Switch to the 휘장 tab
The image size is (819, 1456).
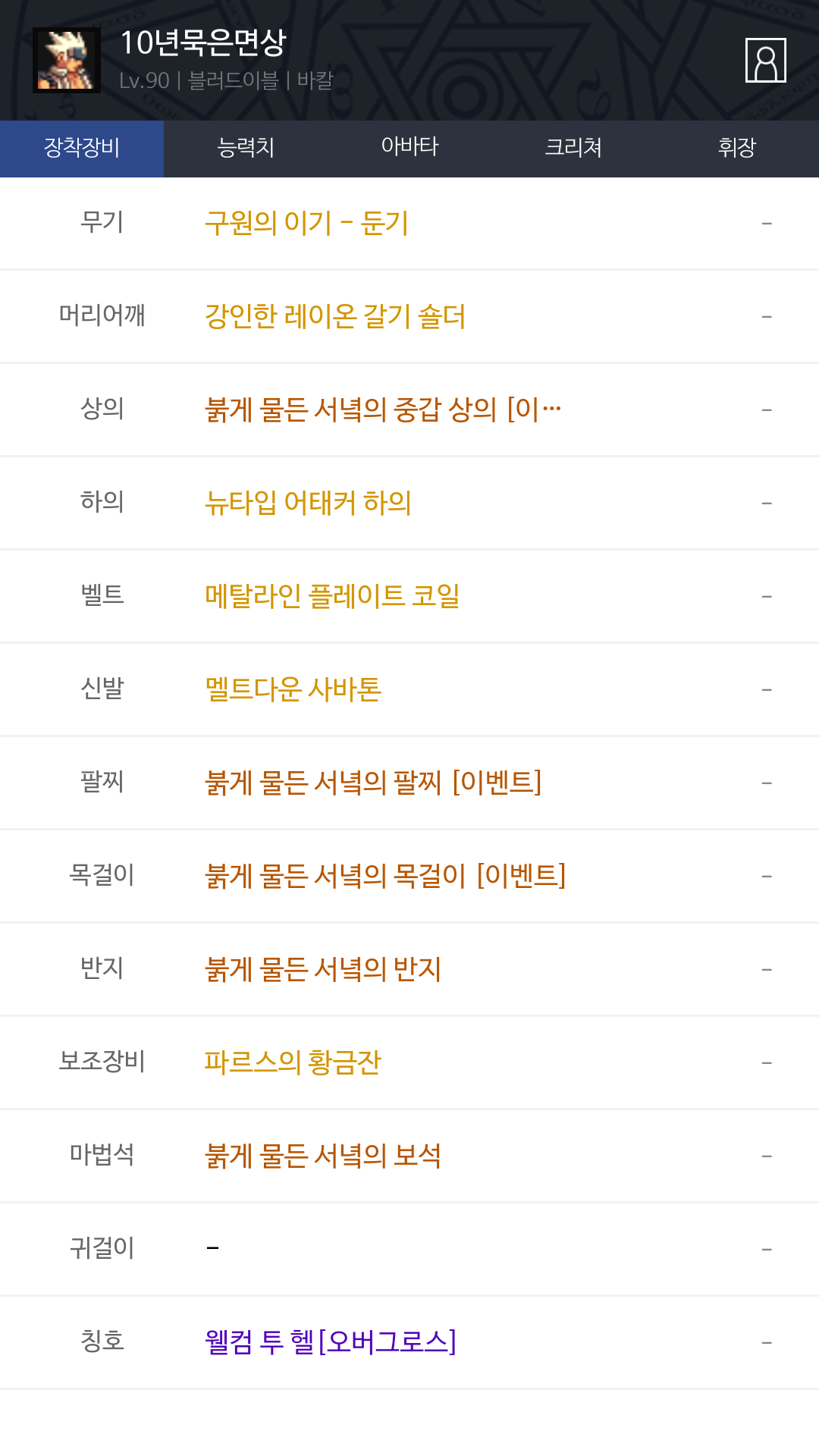click(x=737, y=147)
